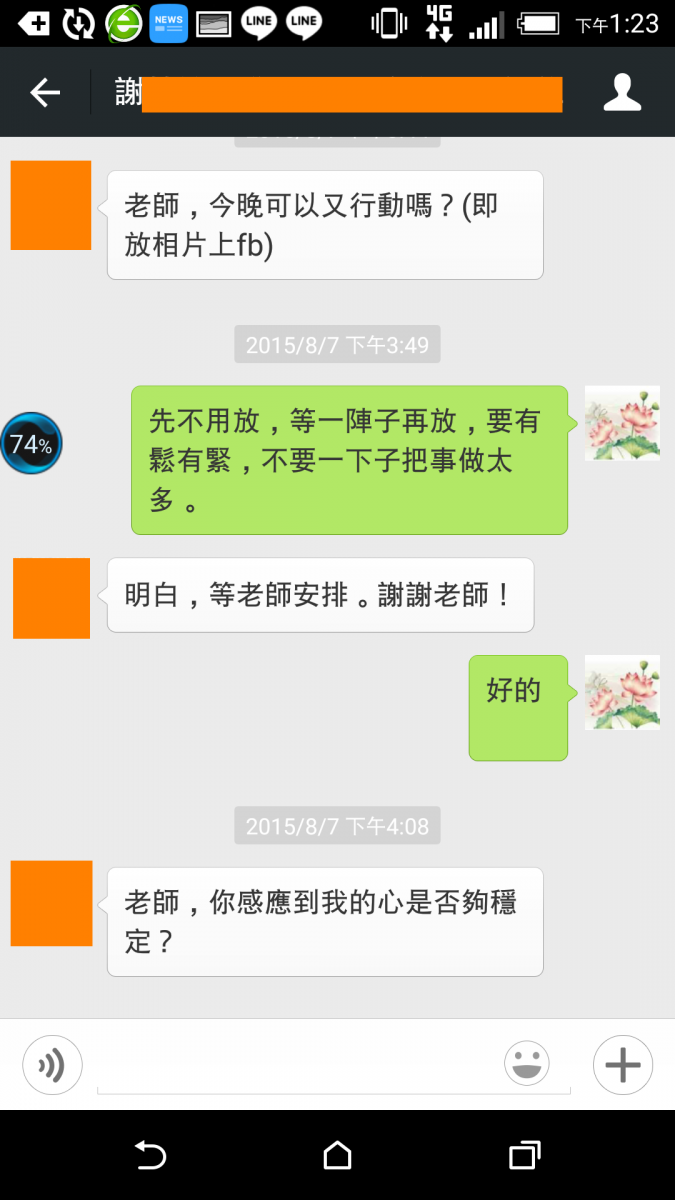The height and width of the screenshot is (1200, 675).
Task: Open the plus attachment menu
Action: pyautogui.click(x=622, y=1065)
